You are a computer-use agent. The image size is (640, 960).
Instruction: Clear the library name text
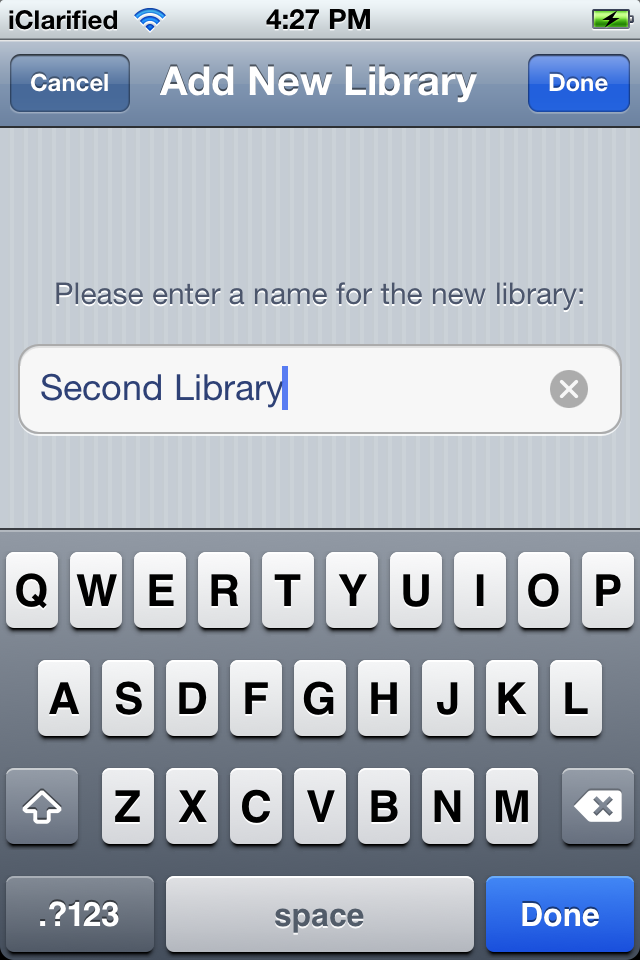coord(569,389)
